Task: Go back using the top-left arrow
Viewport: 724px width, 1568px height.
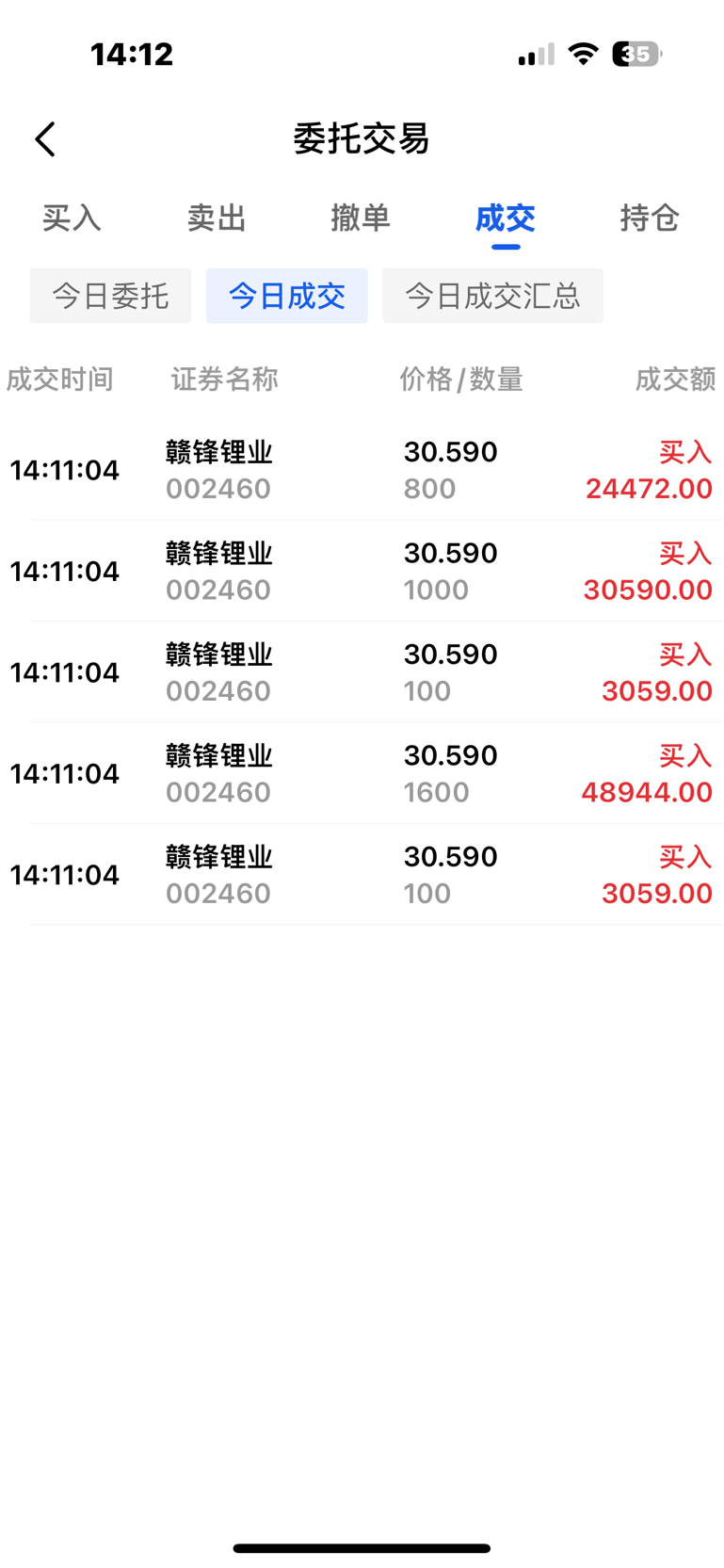Action: [45, 139]
